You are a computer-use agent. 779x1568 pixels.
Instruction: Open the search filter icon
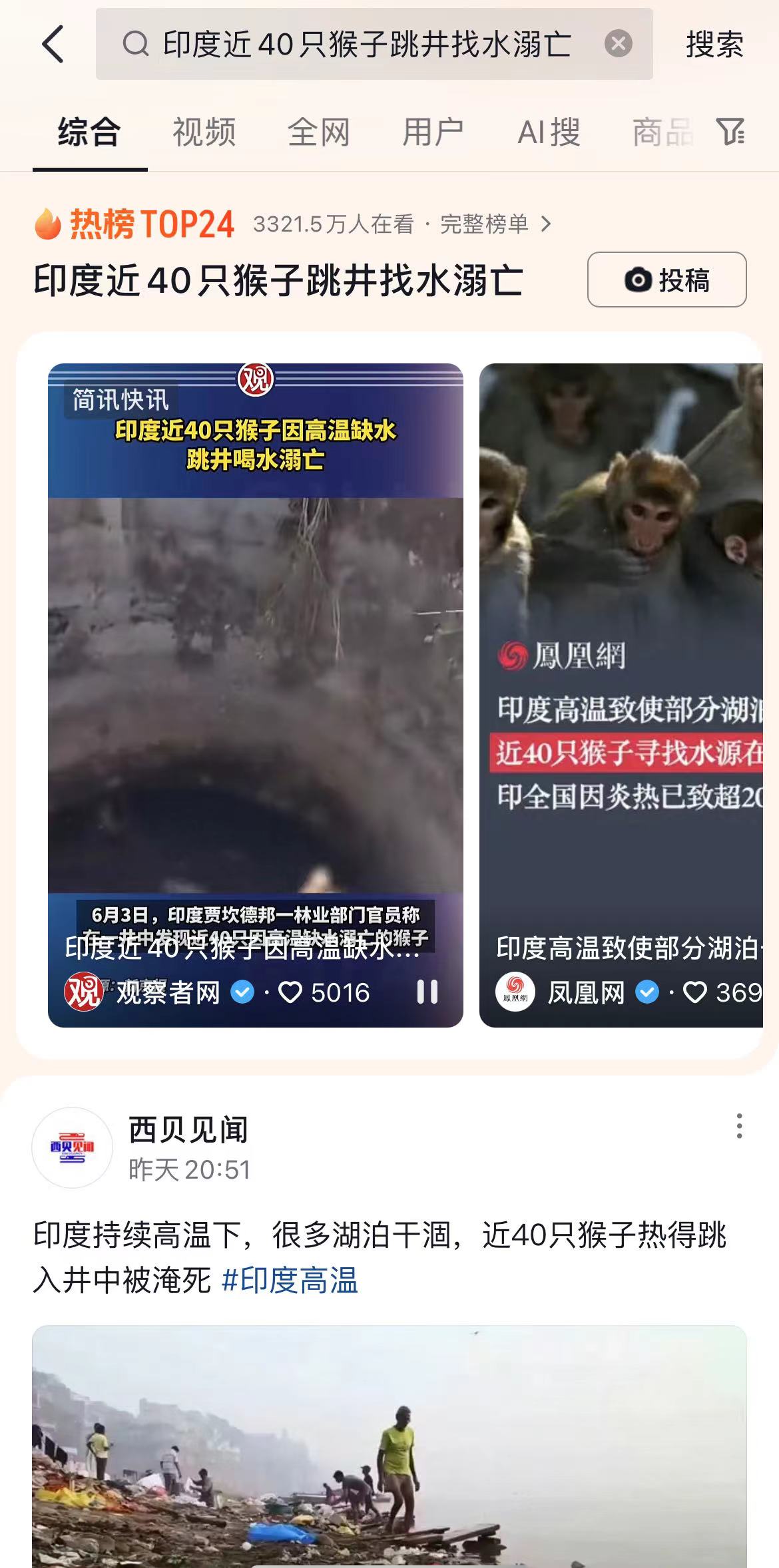pyautogui.click(x=730, y=132)
